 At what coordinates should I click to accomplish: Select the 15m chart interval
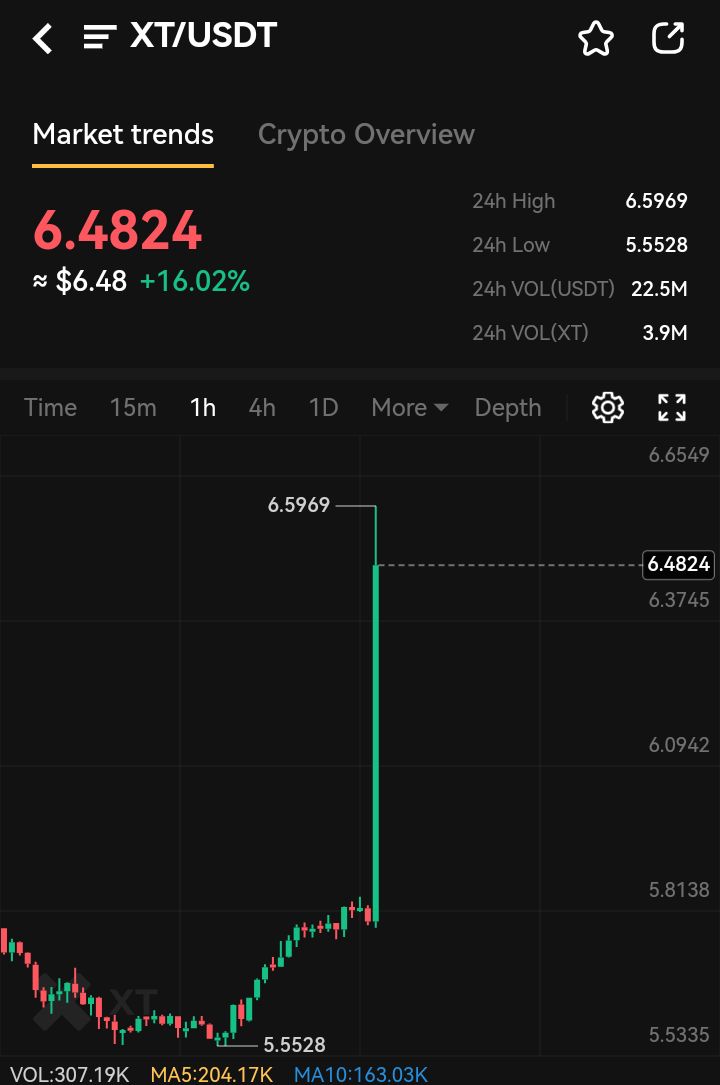133,408
